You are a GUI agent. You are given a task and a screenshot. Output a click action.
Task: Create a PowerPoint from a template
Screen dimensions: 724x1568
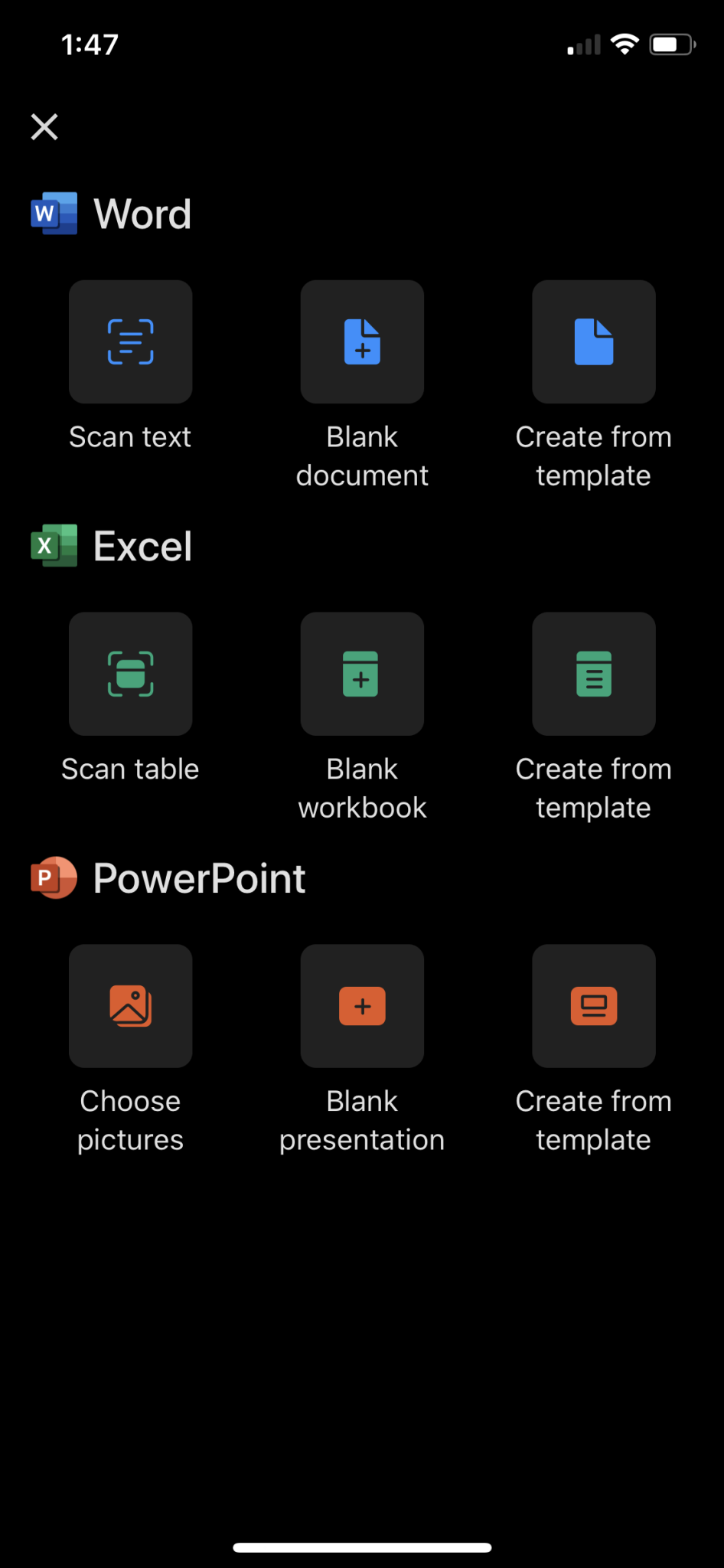[593, 1006]
